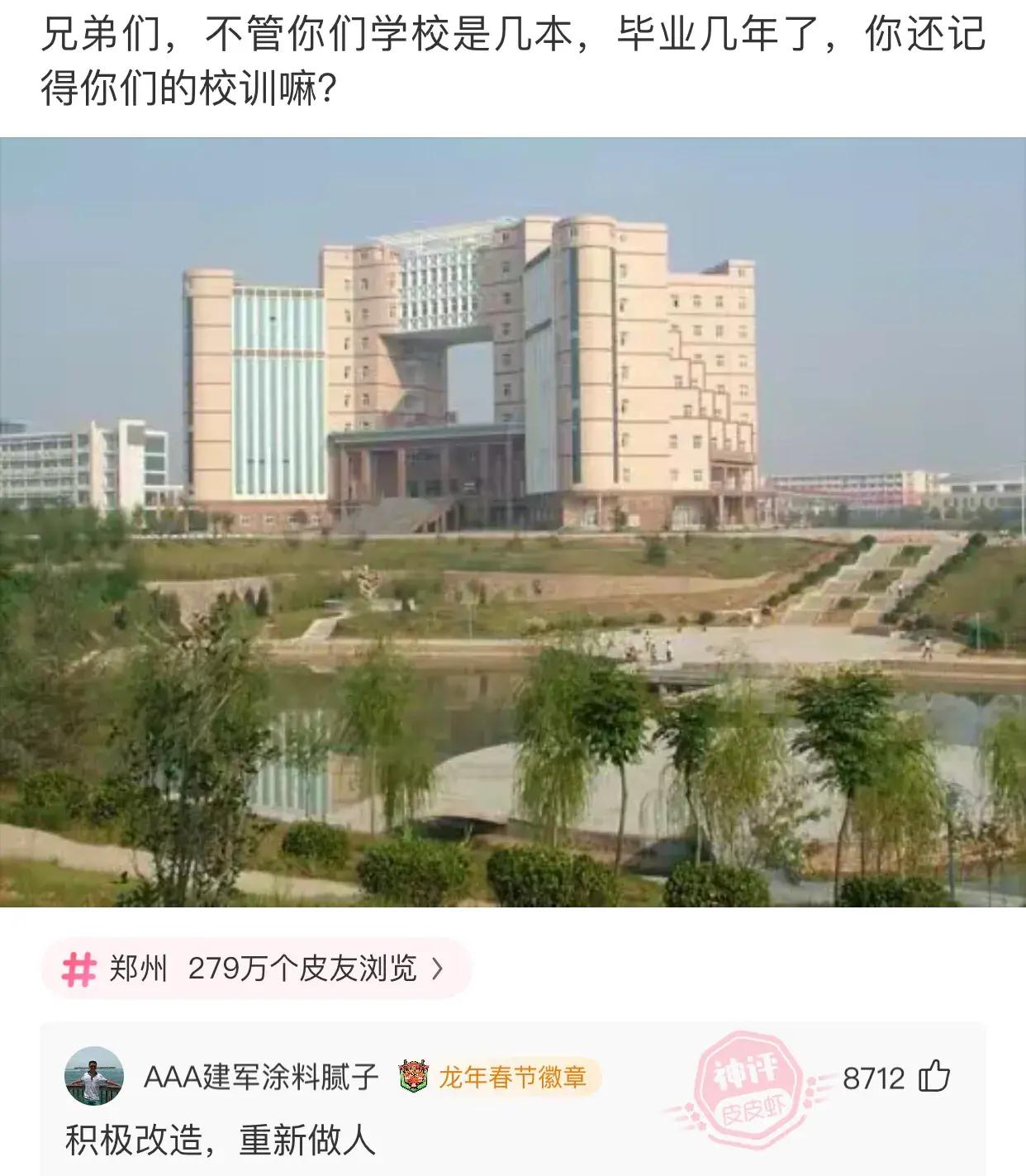This screenshot has height=1176, width=1026.
Task: Open the profile avatar of AAA建军涂料腻子
Action: (x=94, y=1077)
